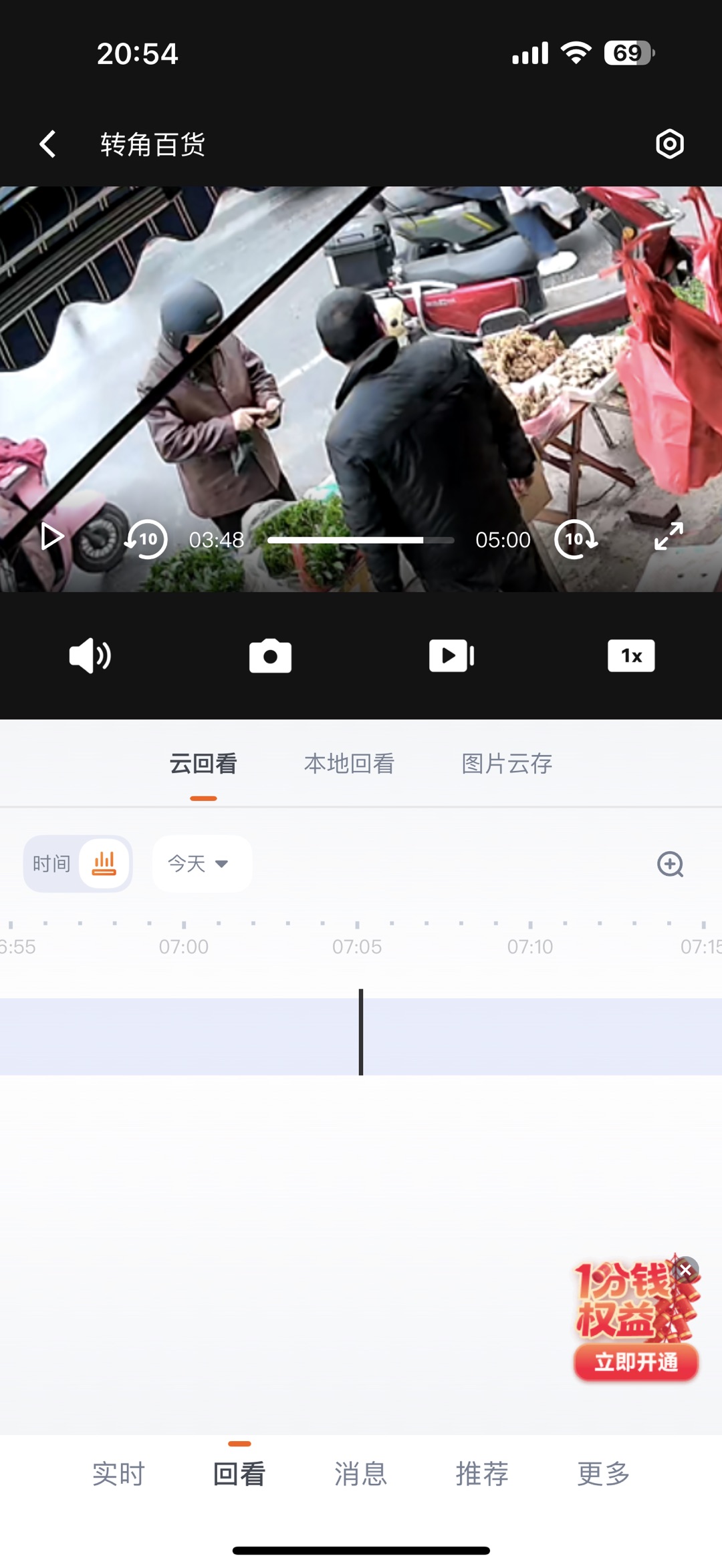This screenshot has width=722, height=1568.
Task: Mute the video sound
Action: click(90, 655)
